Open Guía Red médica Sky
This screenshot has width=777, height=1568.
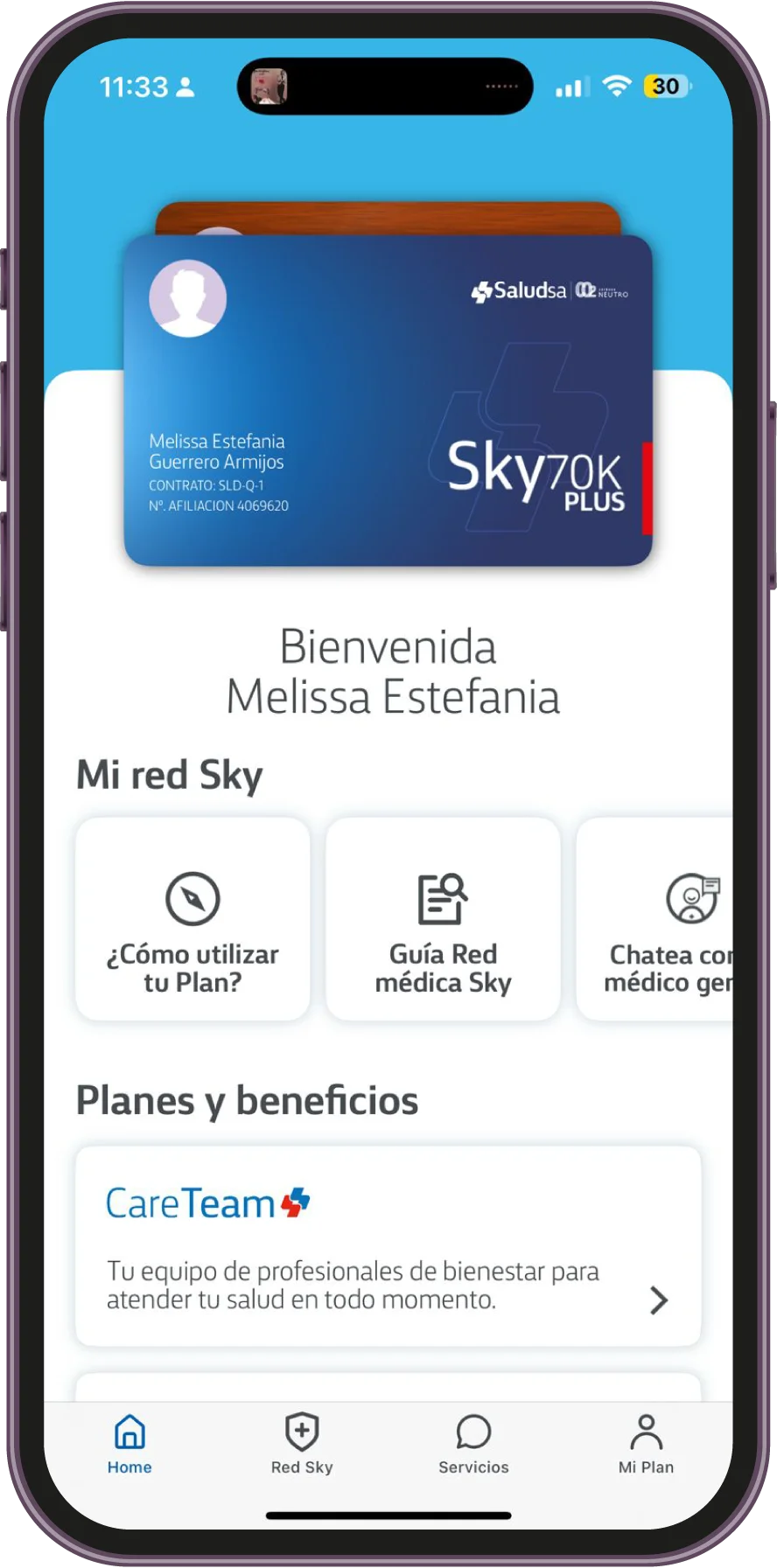click(443, 918)
